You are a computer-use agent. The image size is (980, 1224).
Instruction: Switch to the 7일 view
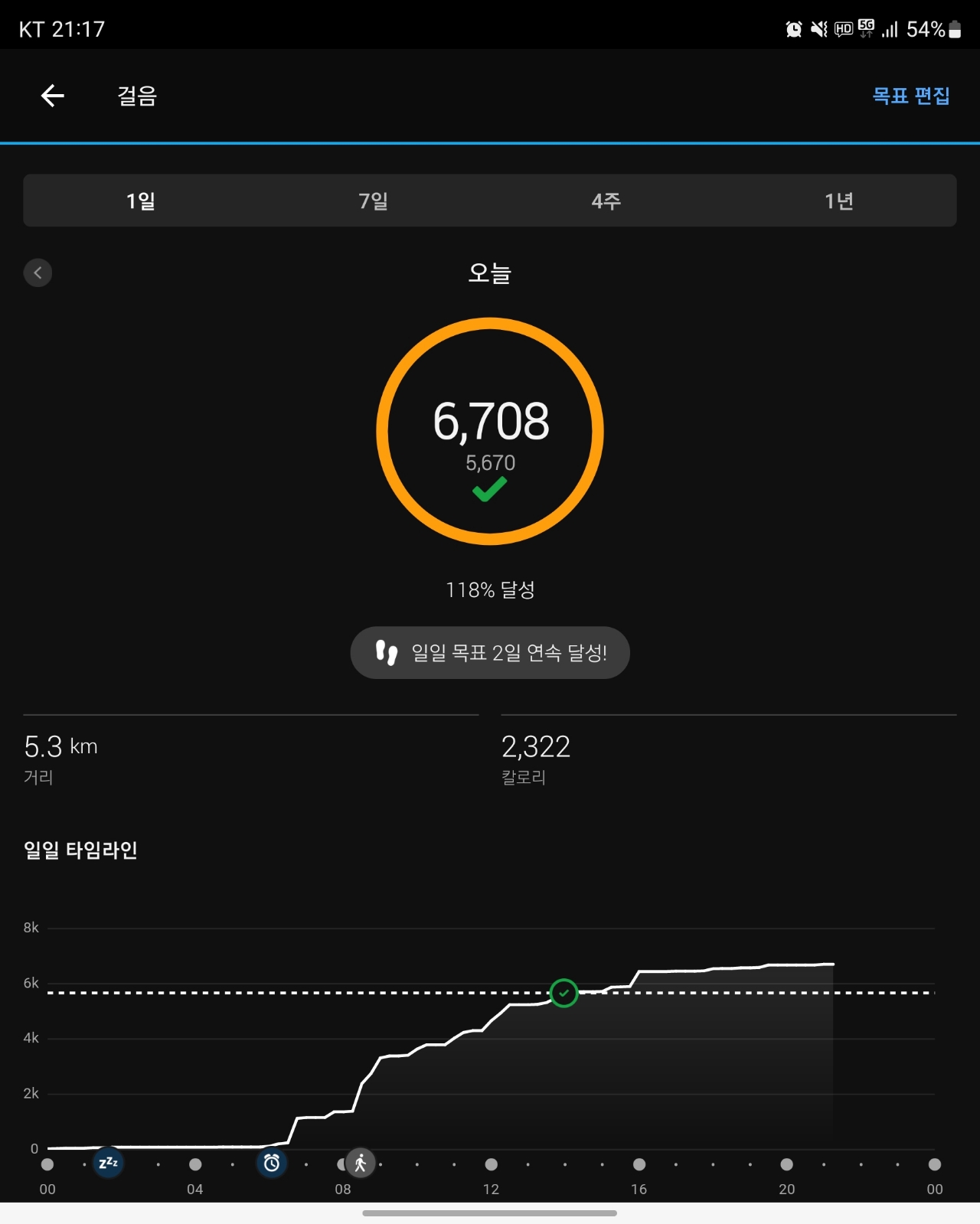click(x=374, y=201)
